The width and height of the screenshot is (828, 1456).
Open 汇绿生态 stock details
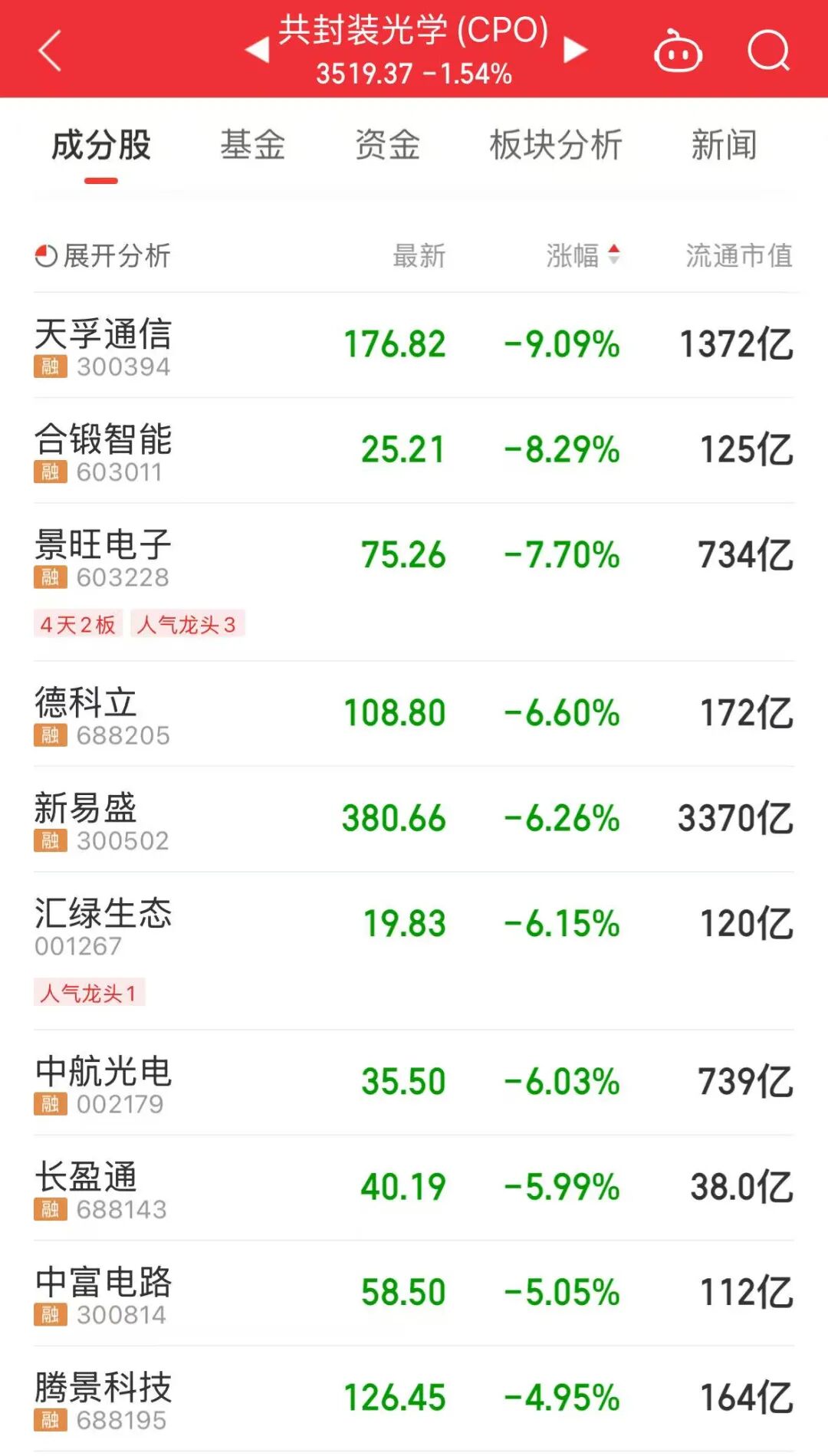(x=103, y=925)
